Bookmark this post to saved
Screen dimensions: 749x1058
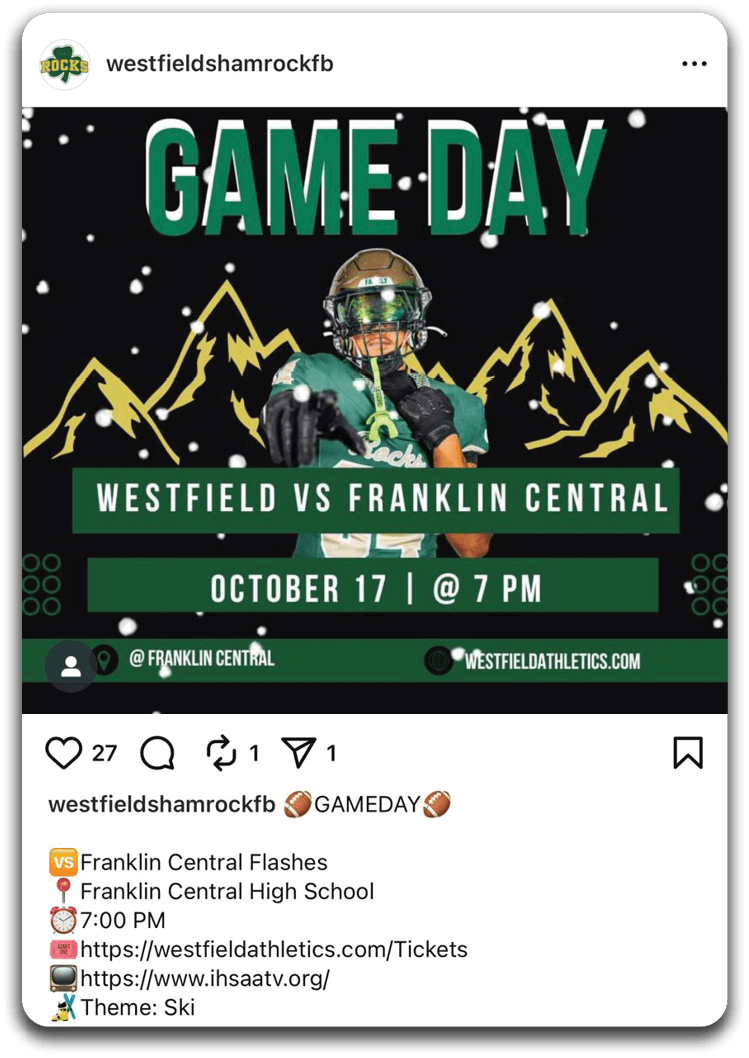[688, 753]
